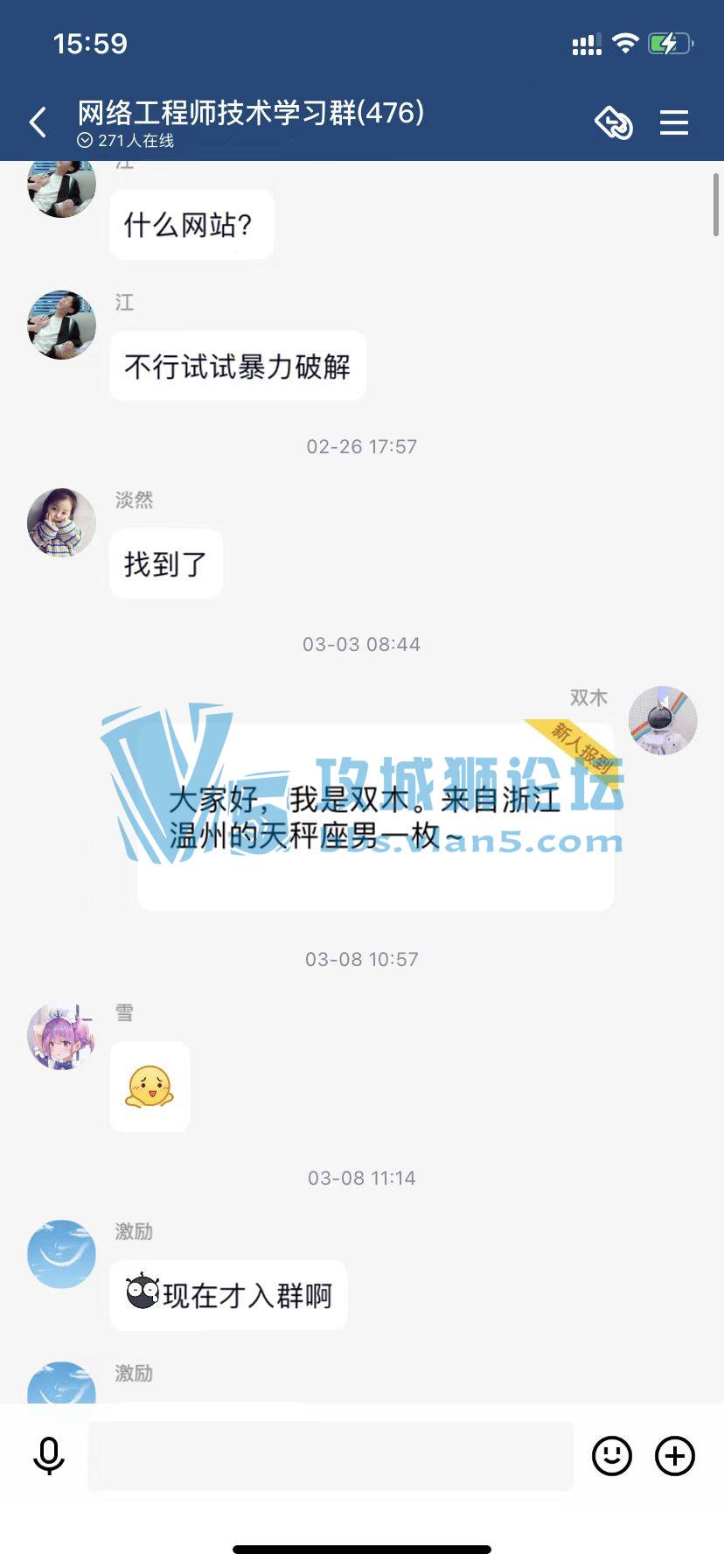Go back from the group chat

(38, 122)
